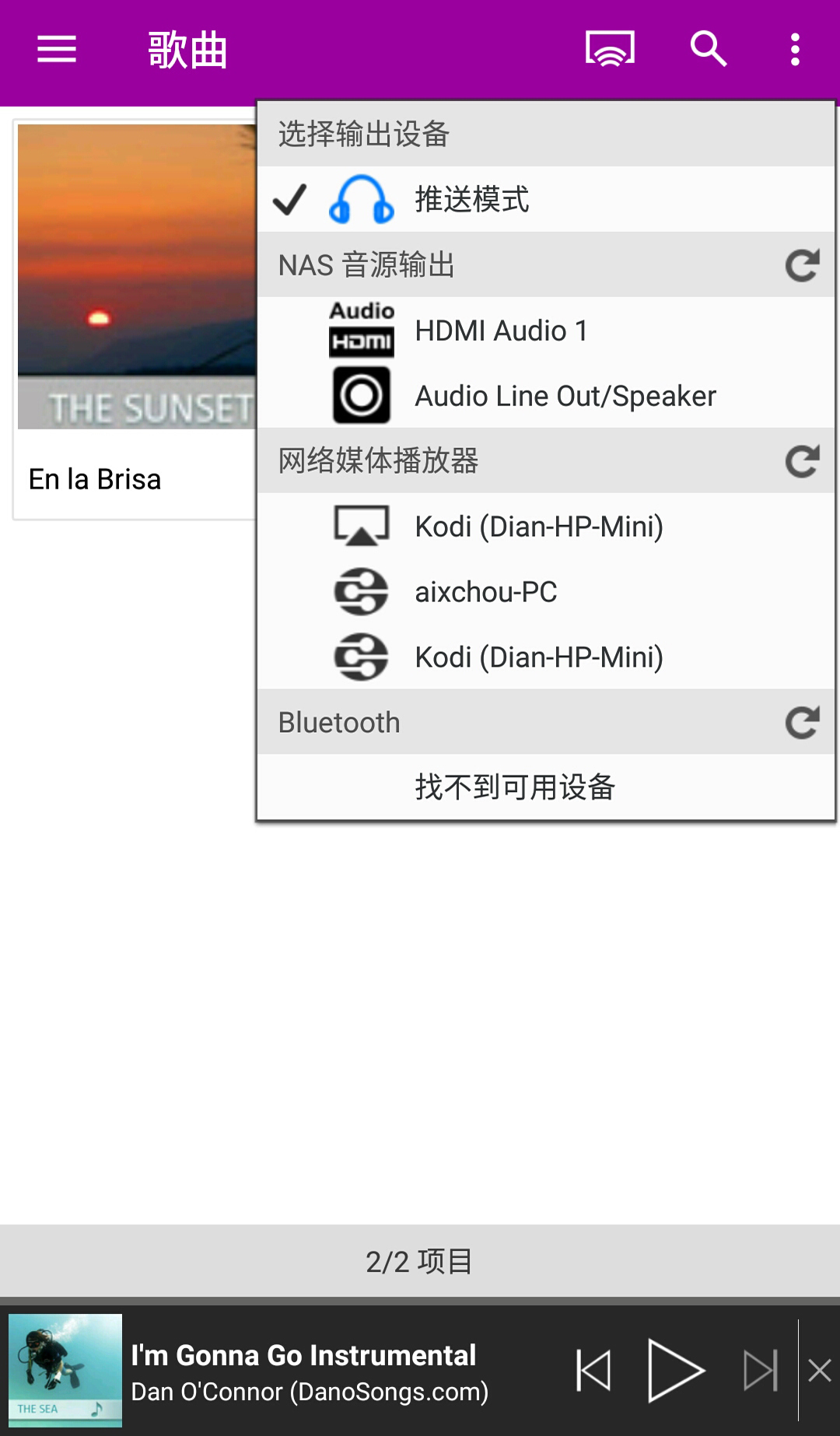Skip to the previous track
Image resolution: width=840 pixels, height=1436 pixels.
pos(594,1371)
